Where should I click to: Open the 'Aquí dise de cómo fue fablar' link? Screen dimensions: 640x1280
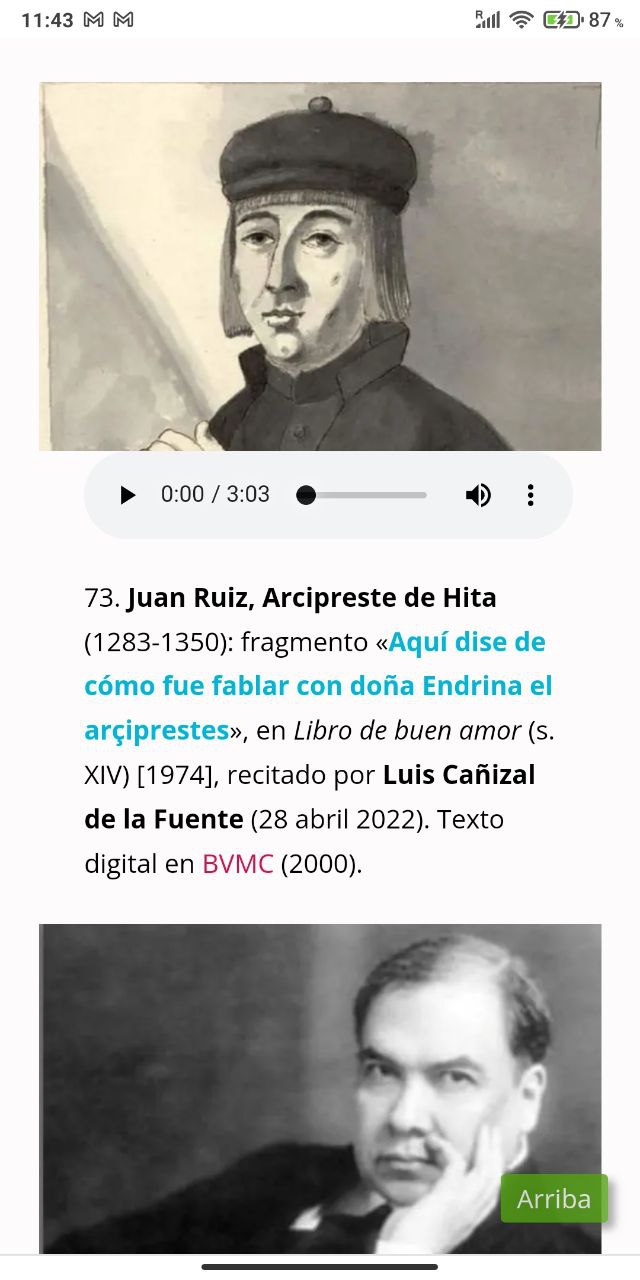318,686
